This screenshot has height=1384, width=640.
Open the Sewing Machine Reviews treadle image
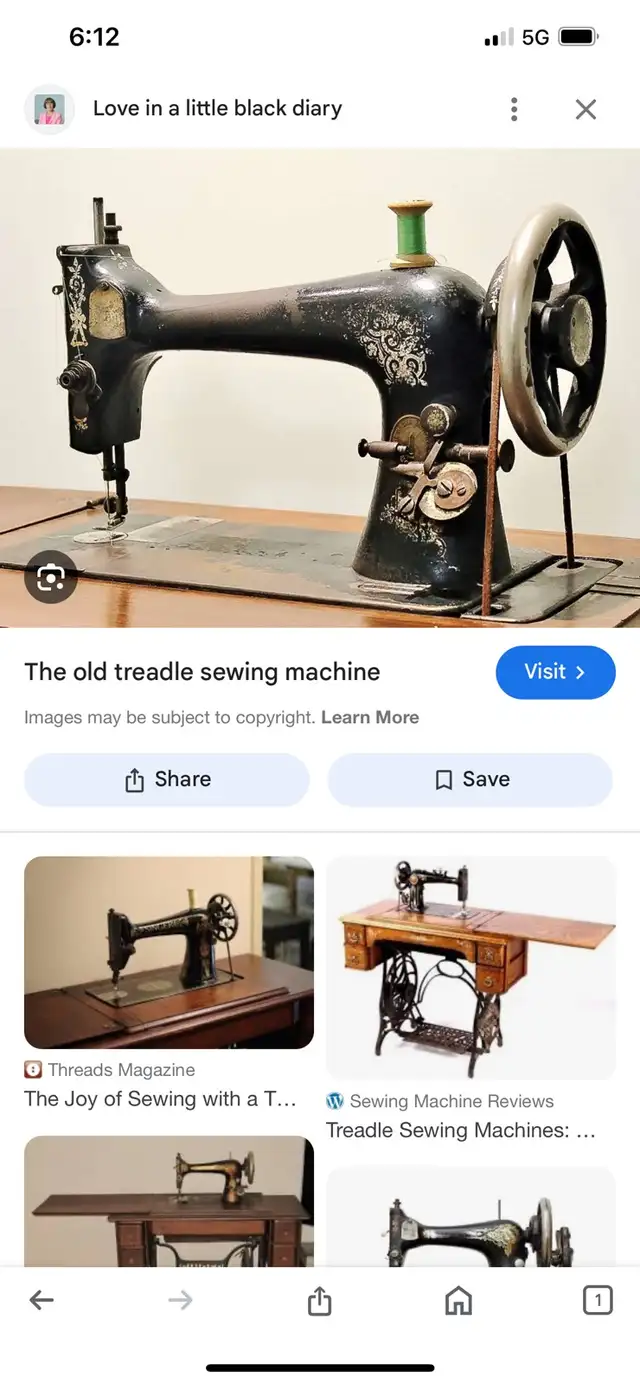point(471,968)
